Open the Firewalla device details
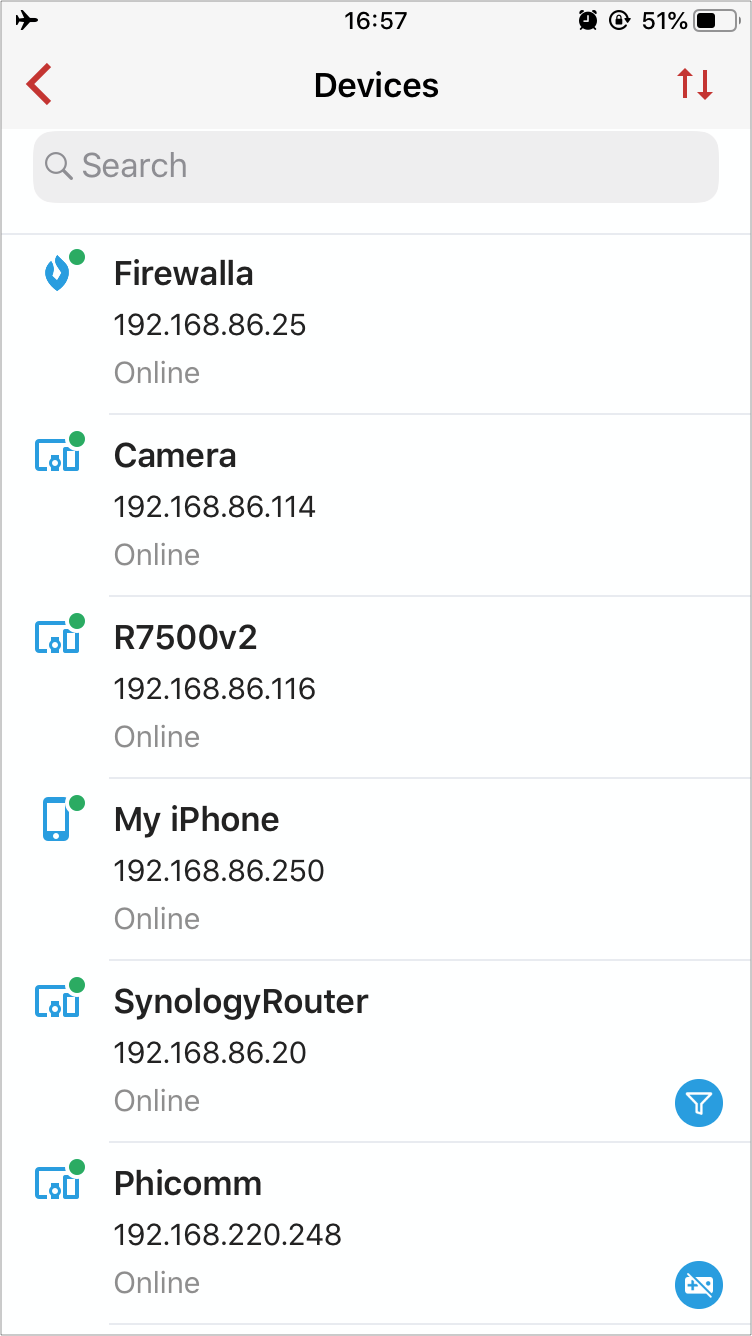The image size is (752, 1336). point(376,324)
